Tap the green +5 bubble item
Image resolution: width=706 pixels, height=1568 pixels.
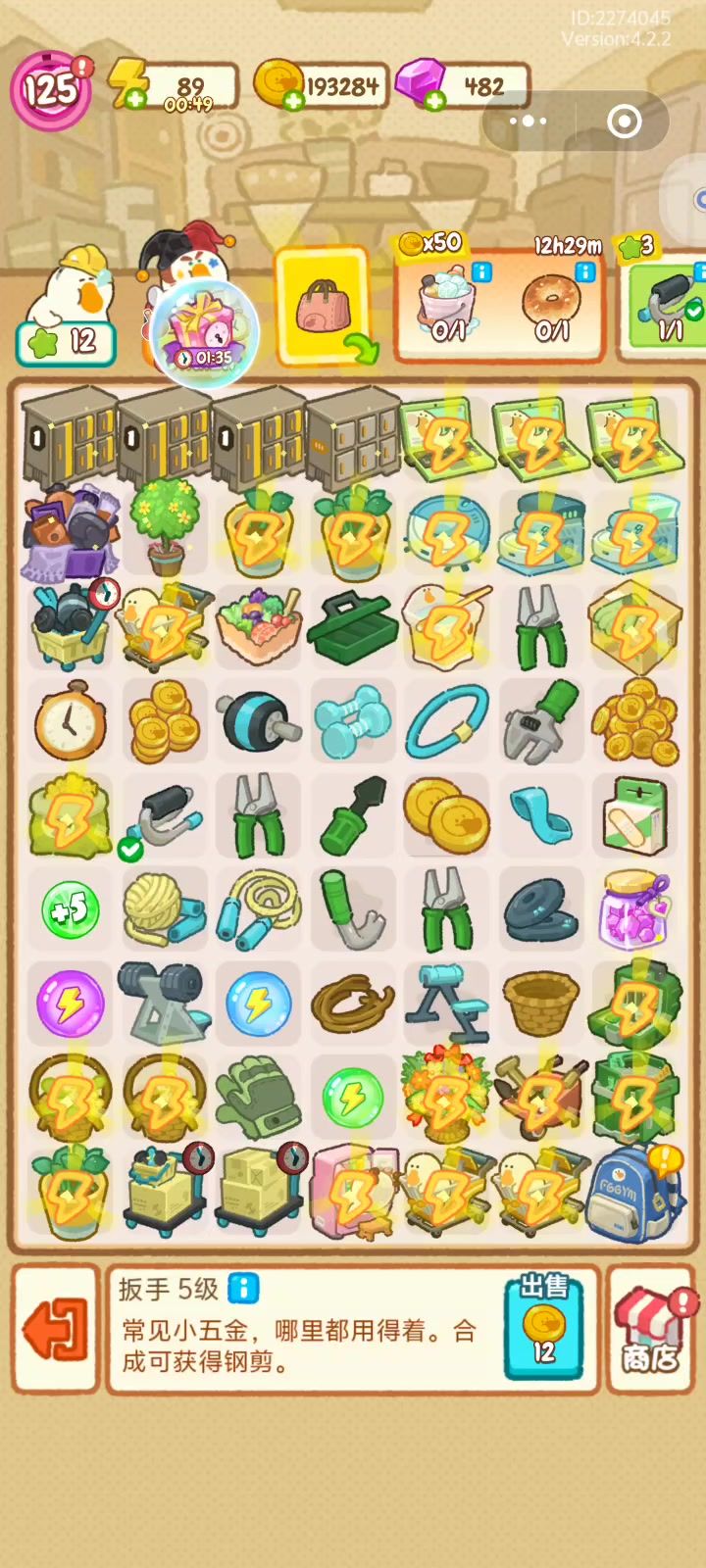70,910
